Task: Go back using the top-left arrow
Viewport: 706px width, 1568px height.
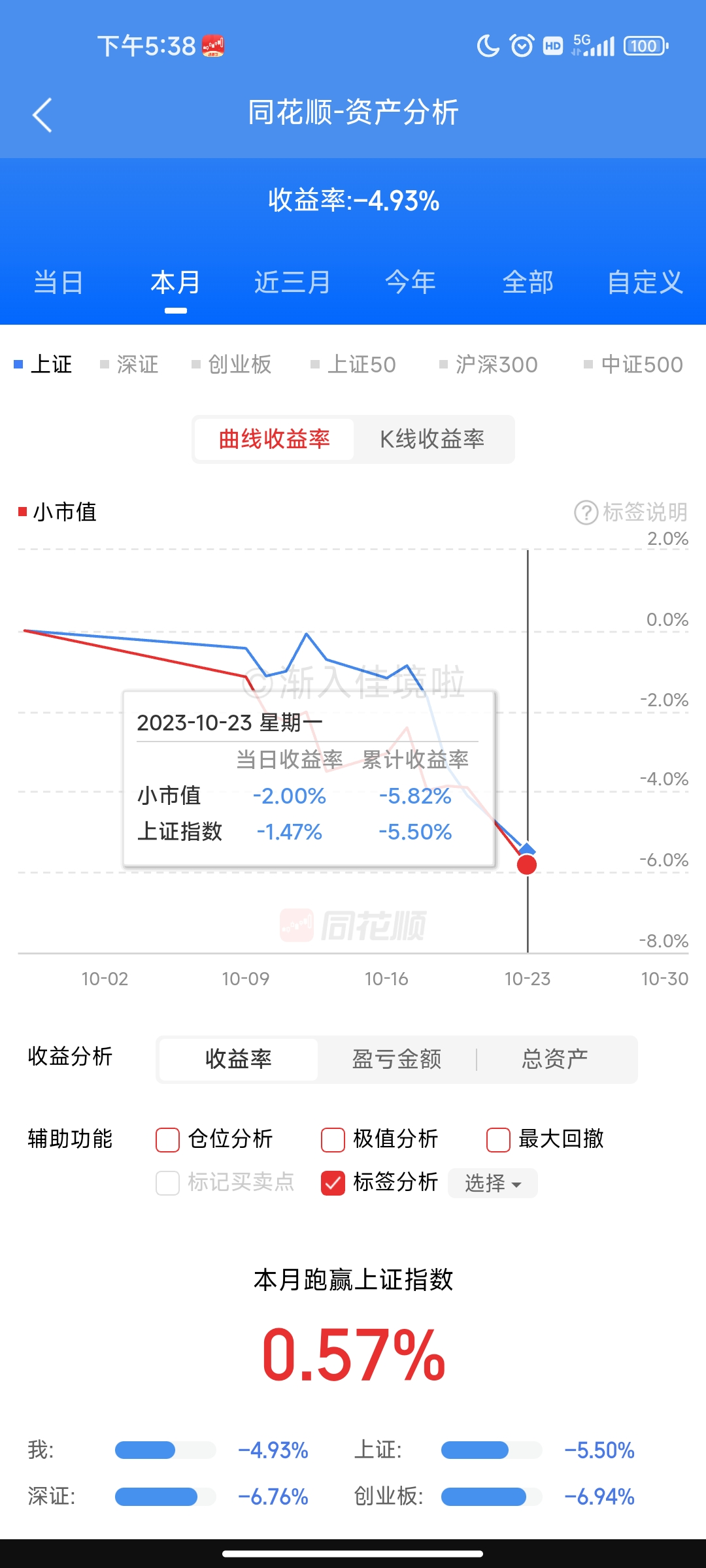Action: [42, 116]
